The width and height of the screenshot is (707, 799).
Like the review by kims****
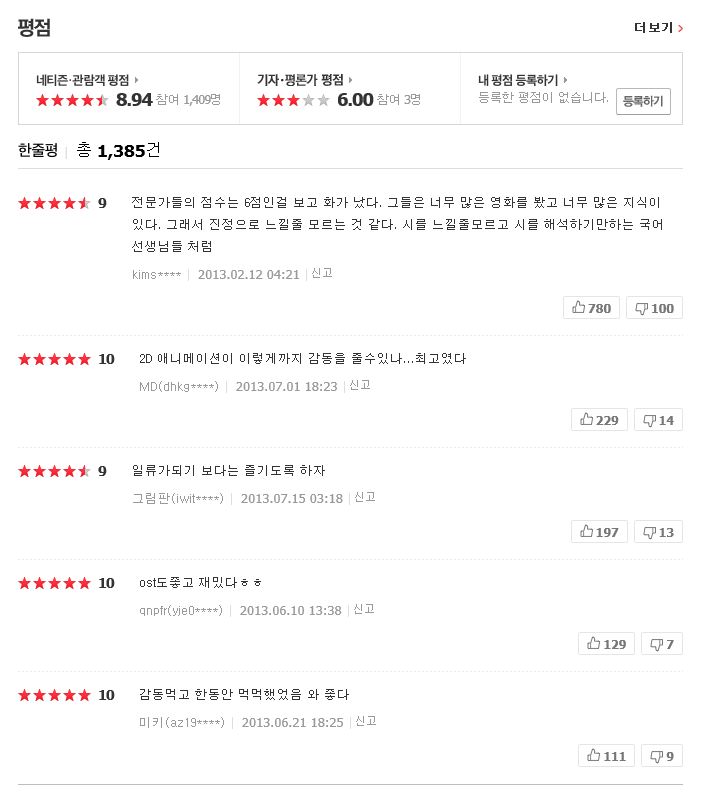point(592,308)
